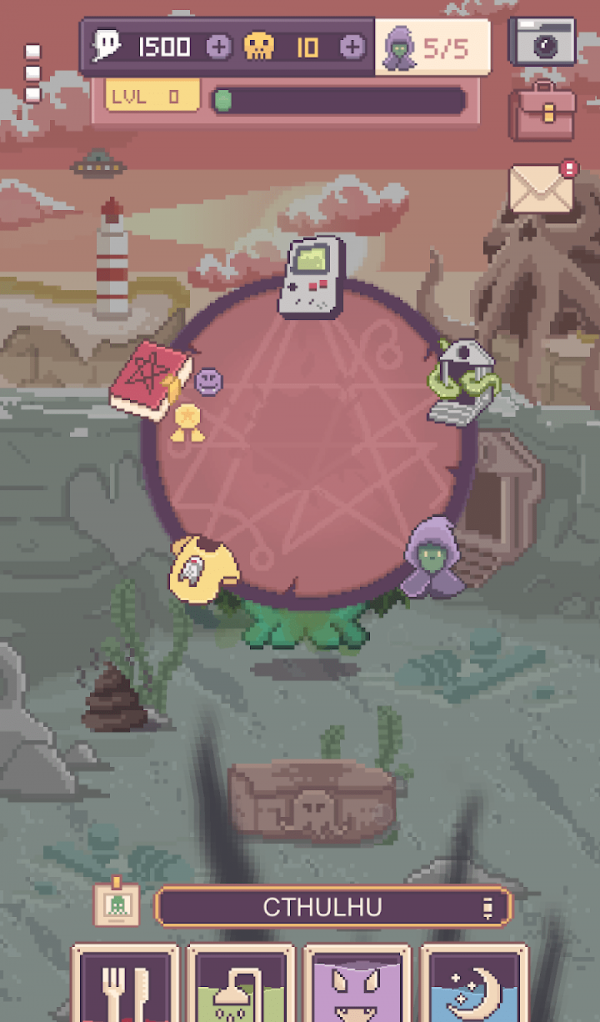The width and height of the screenshot is (600, 1022).
Task: Select the hooded cultist icon
Action: (x=432, y=556)
